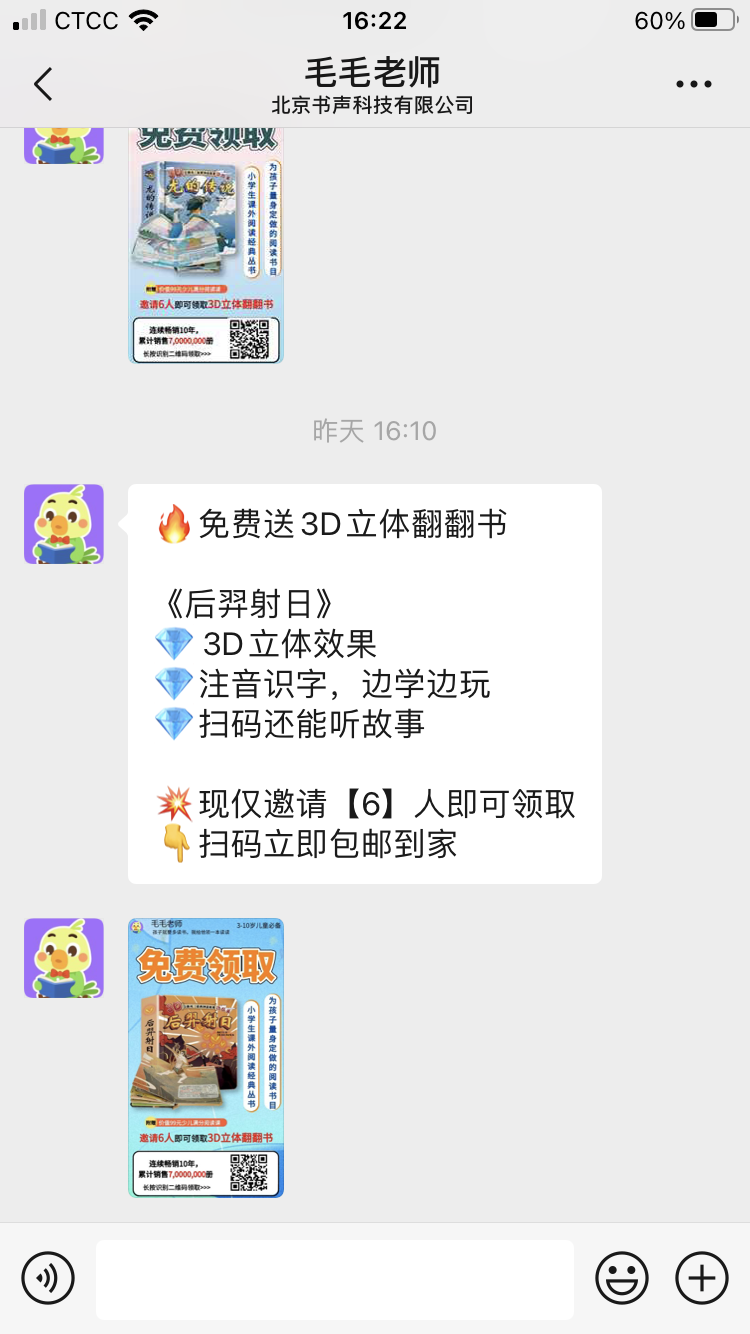750x1334 pixels.
Task: Open the 龙的传说 poster at the top
Action: (x=205, y=240)
